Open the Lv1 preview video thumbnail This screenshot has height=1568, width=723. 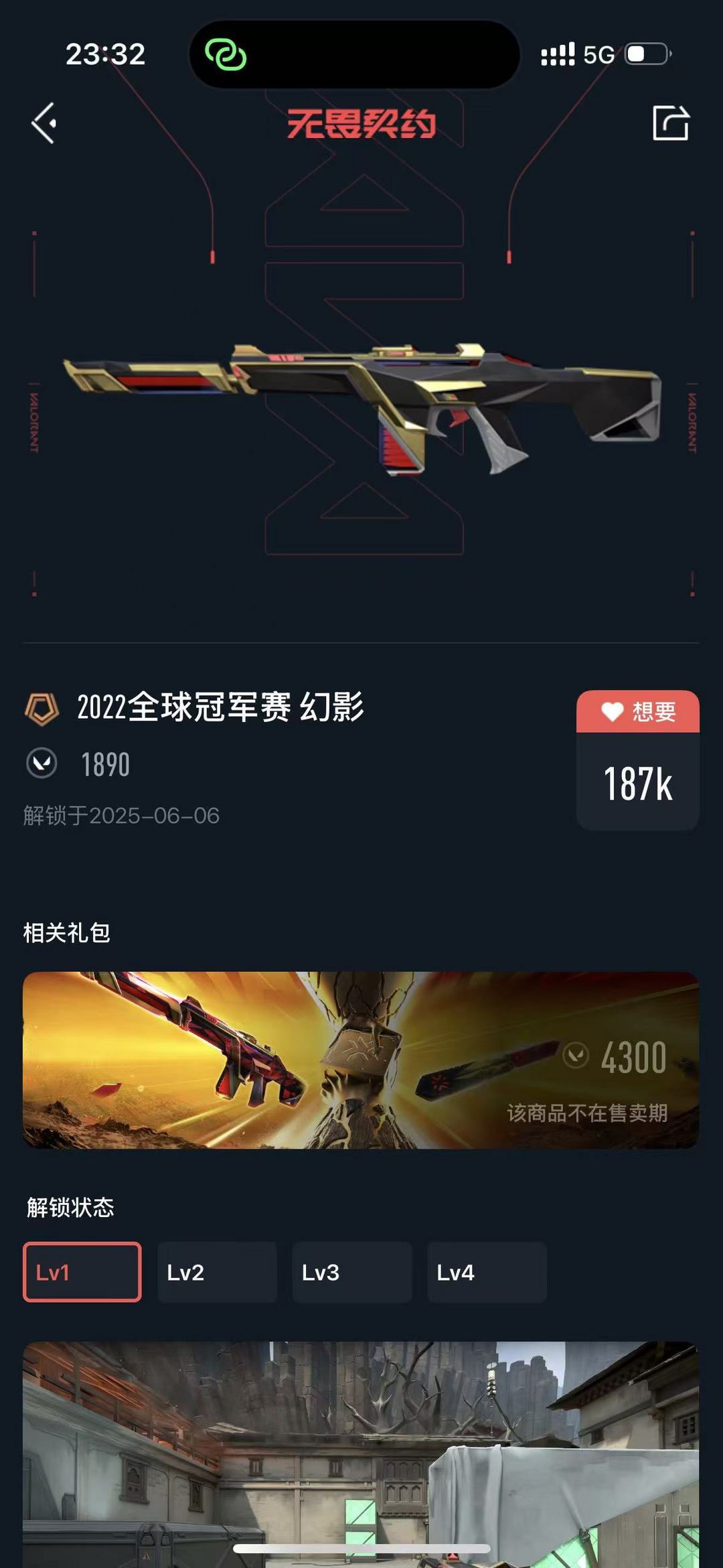361,1454
